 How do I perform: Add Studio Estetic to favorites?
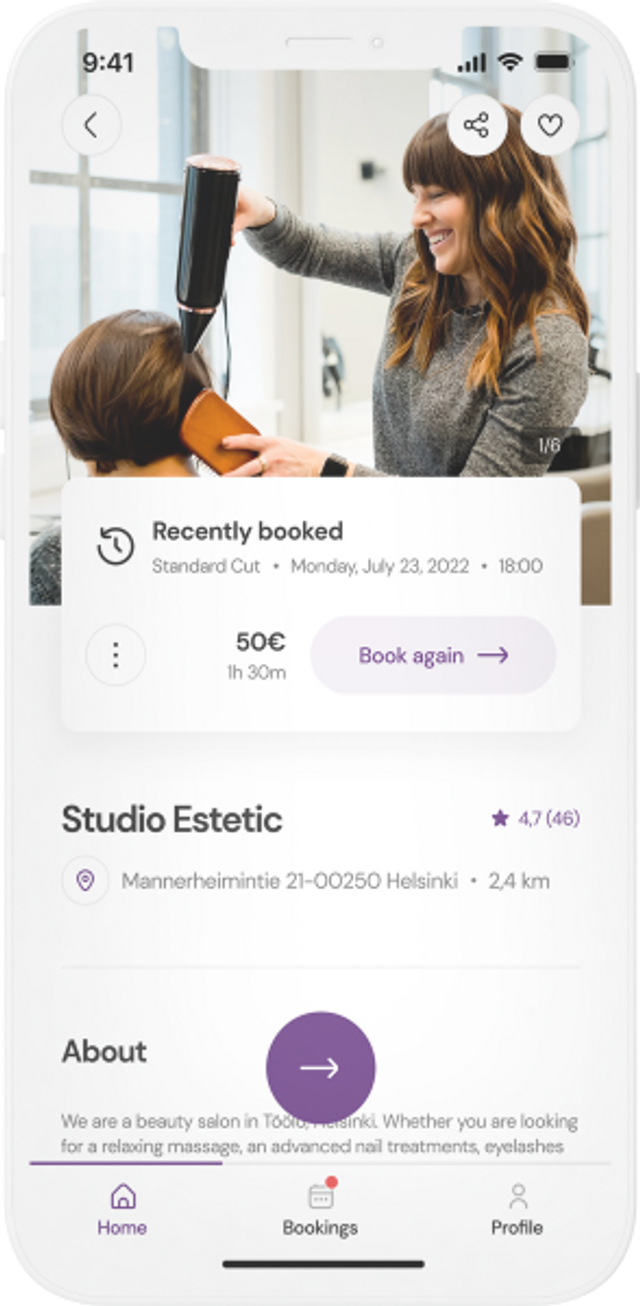coord(550,125)
